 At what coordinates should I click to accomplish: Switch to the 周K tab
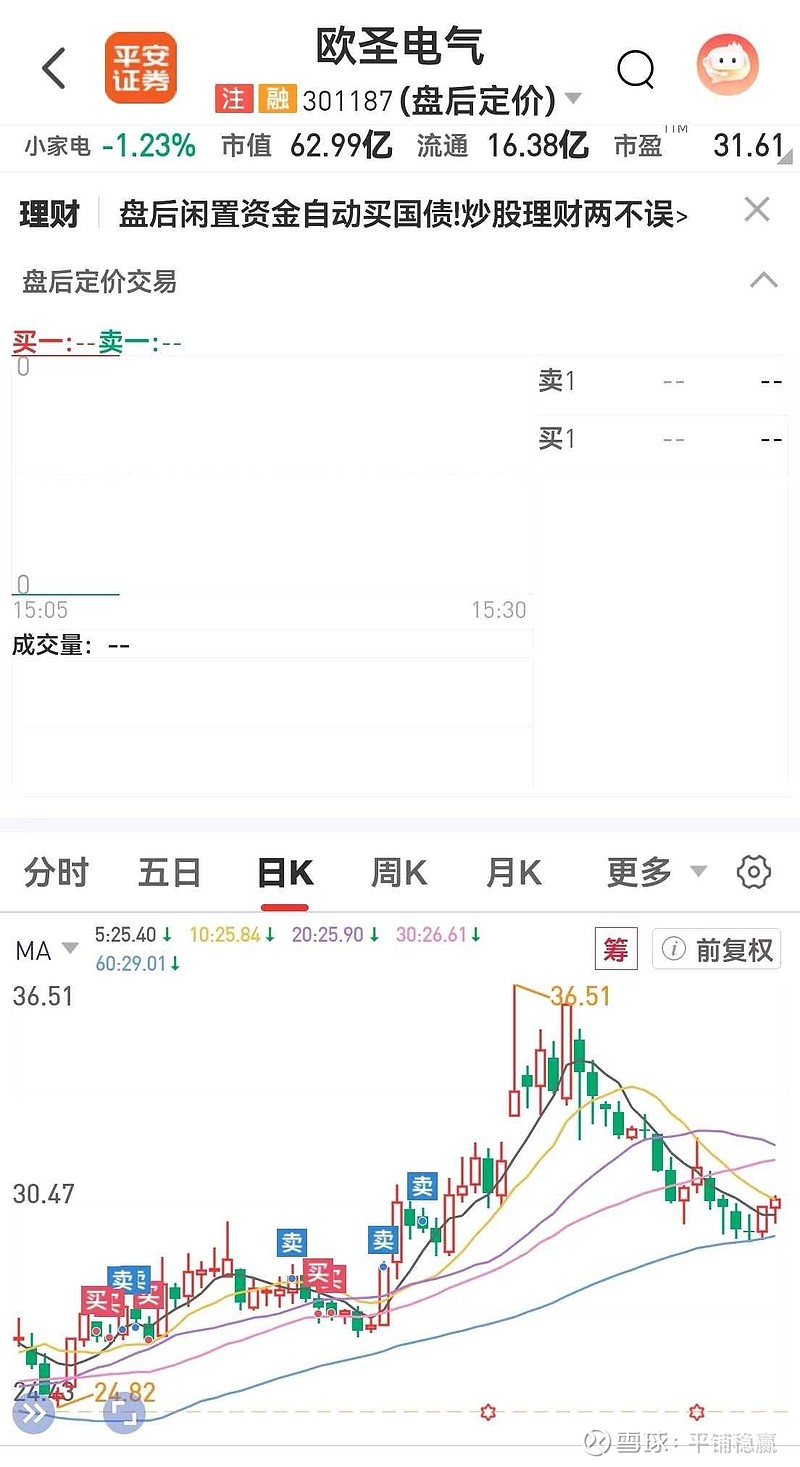point(397,872)
